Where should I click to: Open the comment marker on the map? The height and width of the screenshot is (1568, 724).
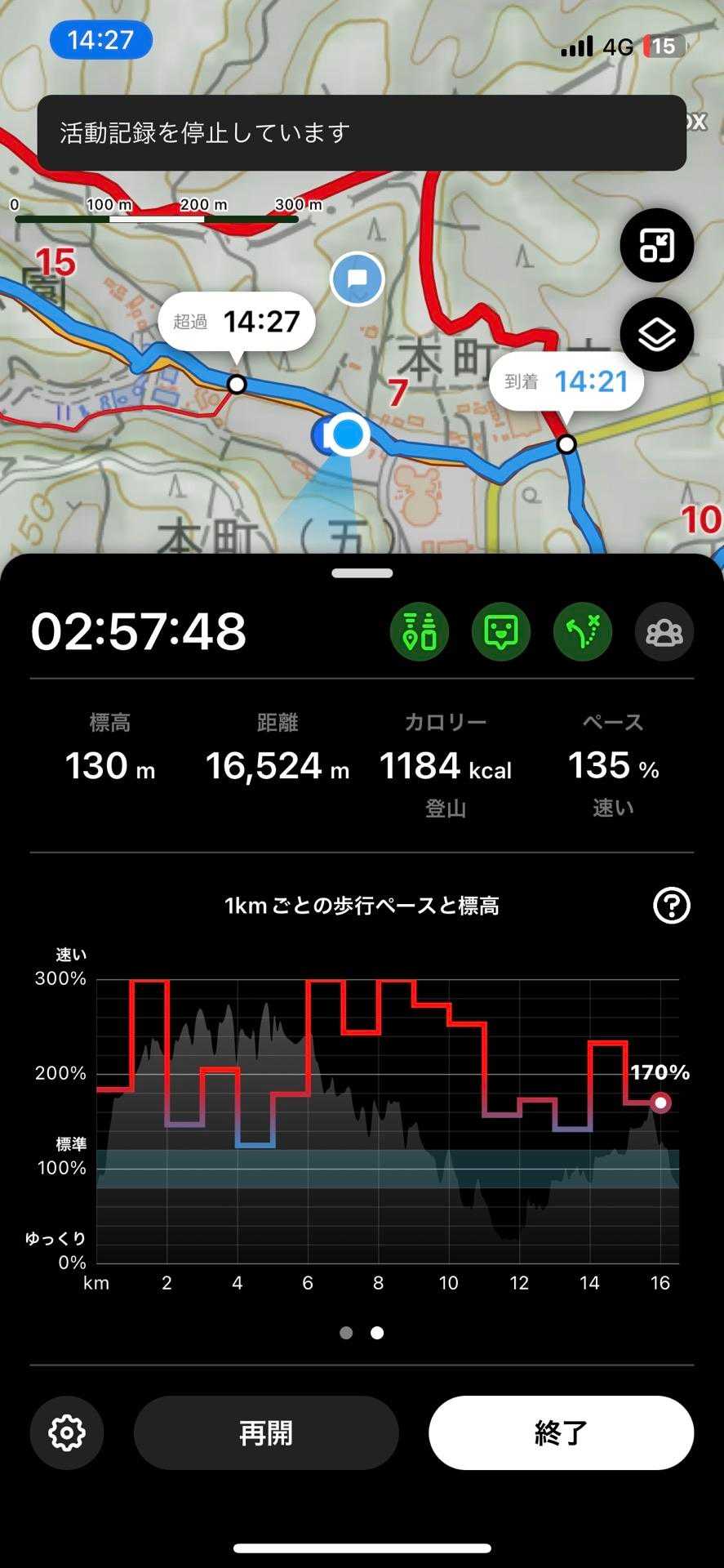click(357, 279)
